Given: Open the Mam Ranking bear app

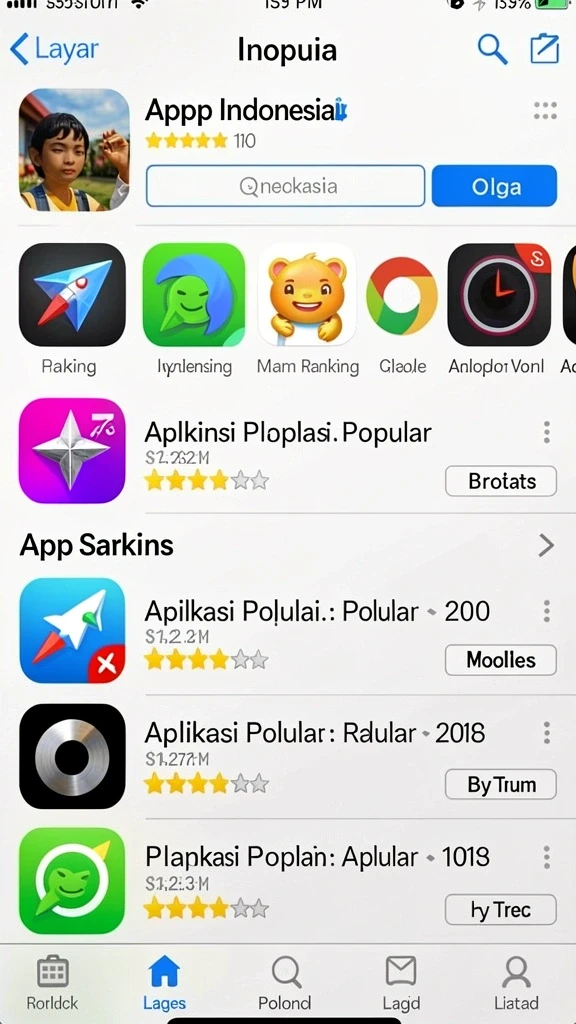Looking at the screenshot, I should [308, 295].
